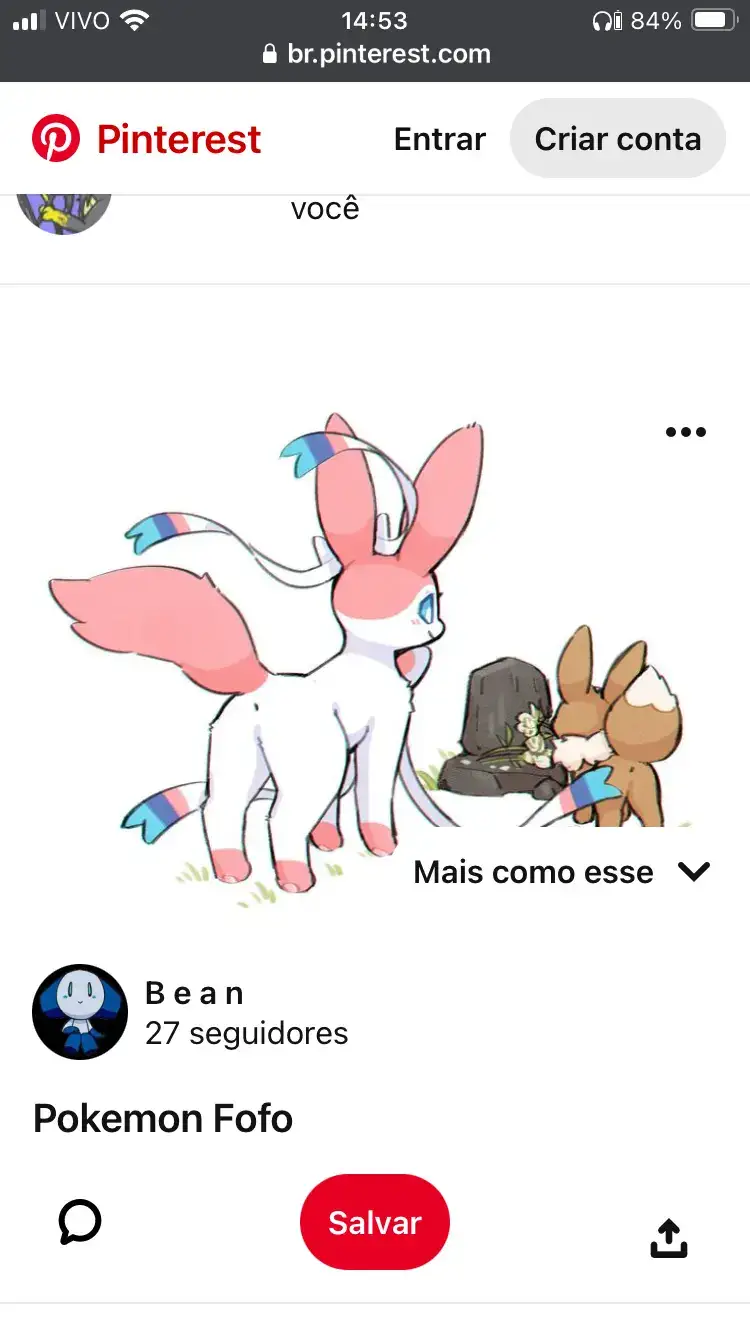
Task: Tap the Entrar login button
Action: [x=440, y=139]
